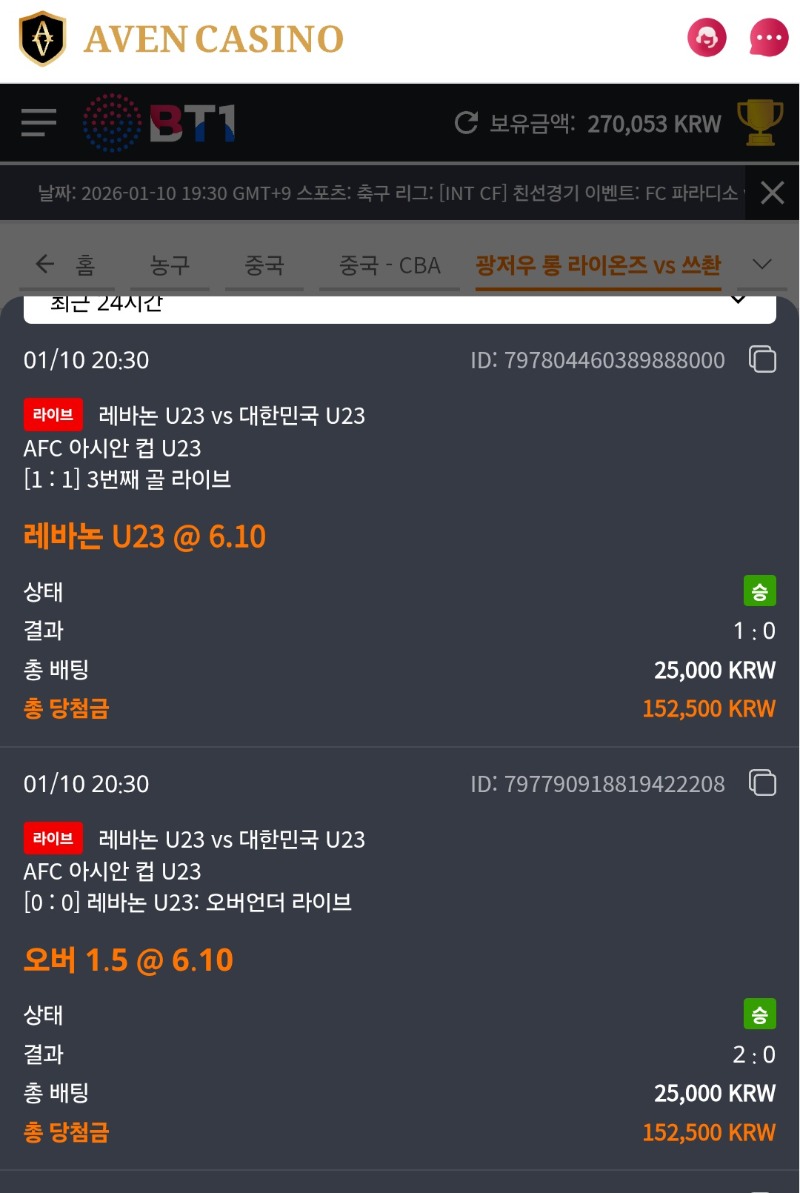Open the customer support agent icon
800x1193 pixels.
pos(707,38)
